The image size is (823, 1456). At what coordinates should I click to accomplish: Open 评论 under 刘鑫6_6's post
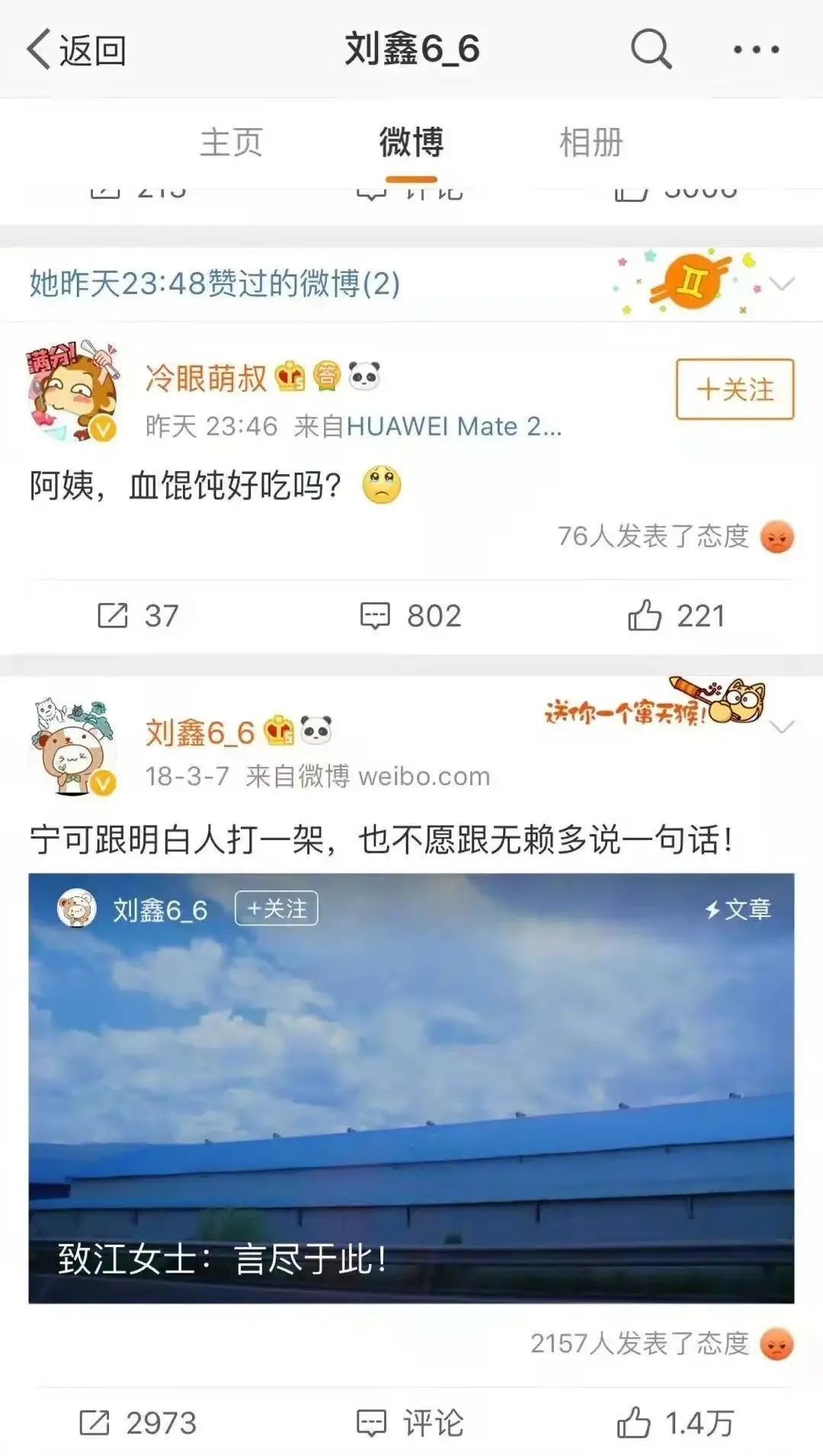pos(411,1422)
